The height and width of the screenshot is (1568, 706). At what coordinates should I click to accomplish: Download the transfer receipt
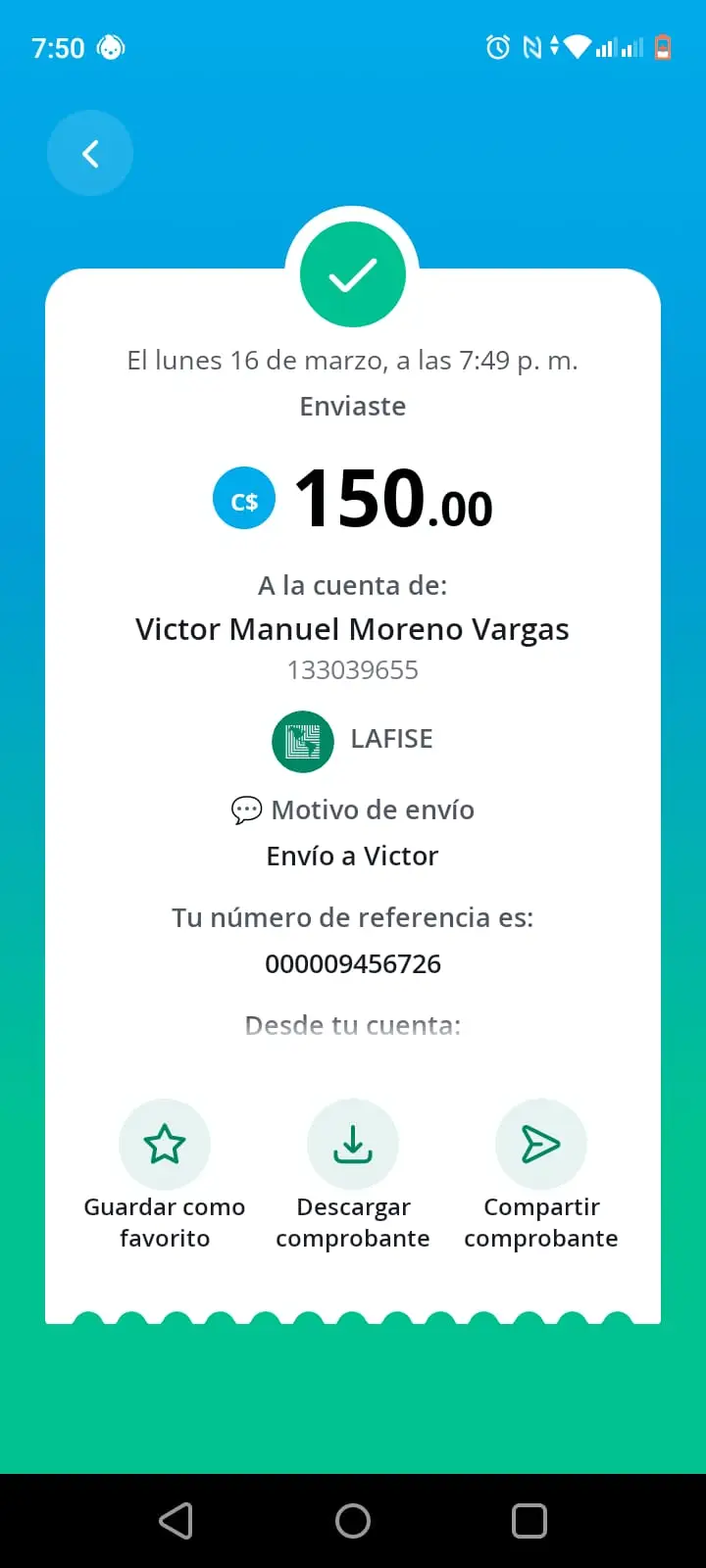[353, 1145]
